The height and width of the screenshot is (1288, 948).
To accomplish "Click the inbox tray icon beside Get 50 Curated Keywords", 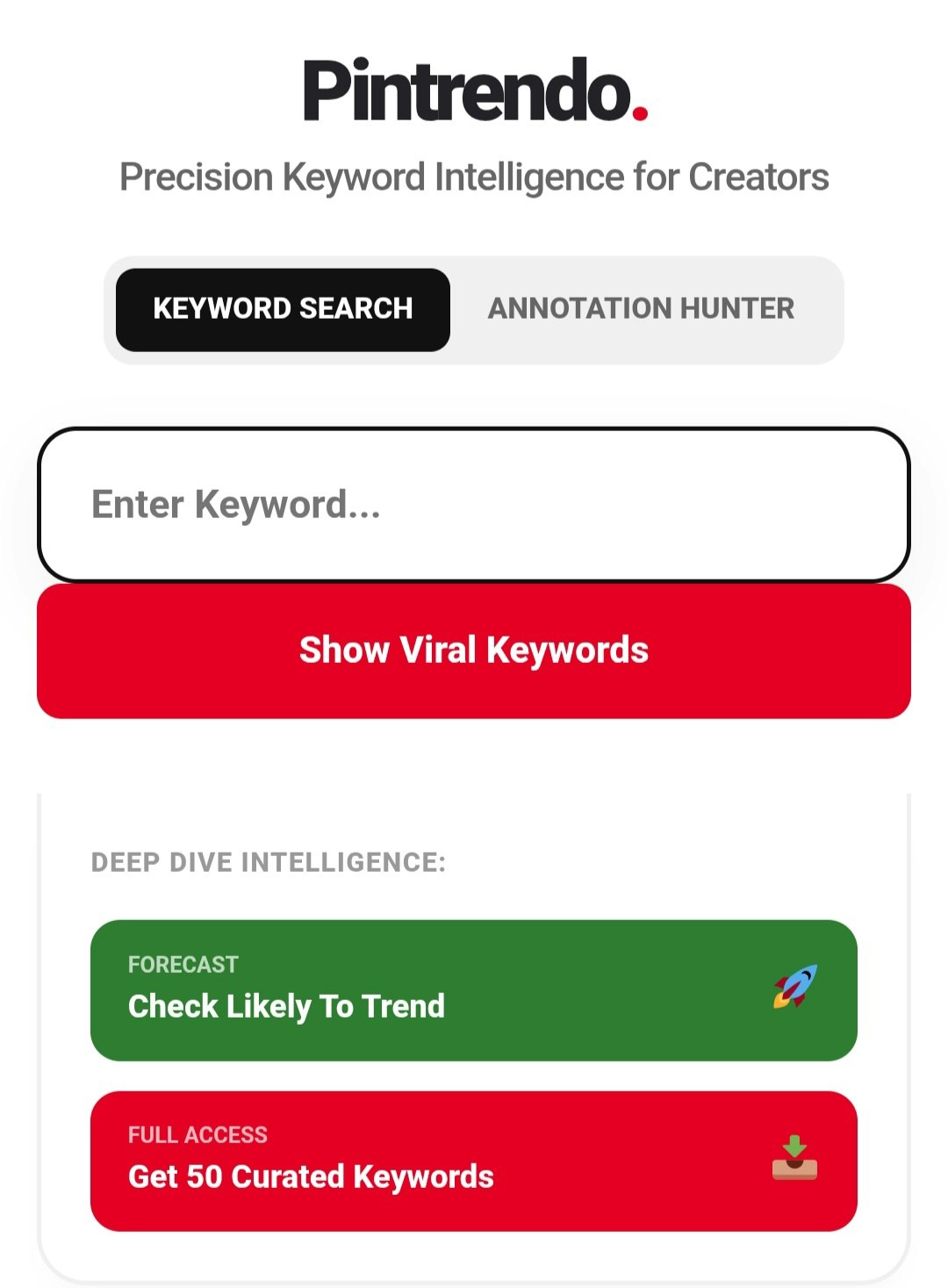I will 793,1168.
